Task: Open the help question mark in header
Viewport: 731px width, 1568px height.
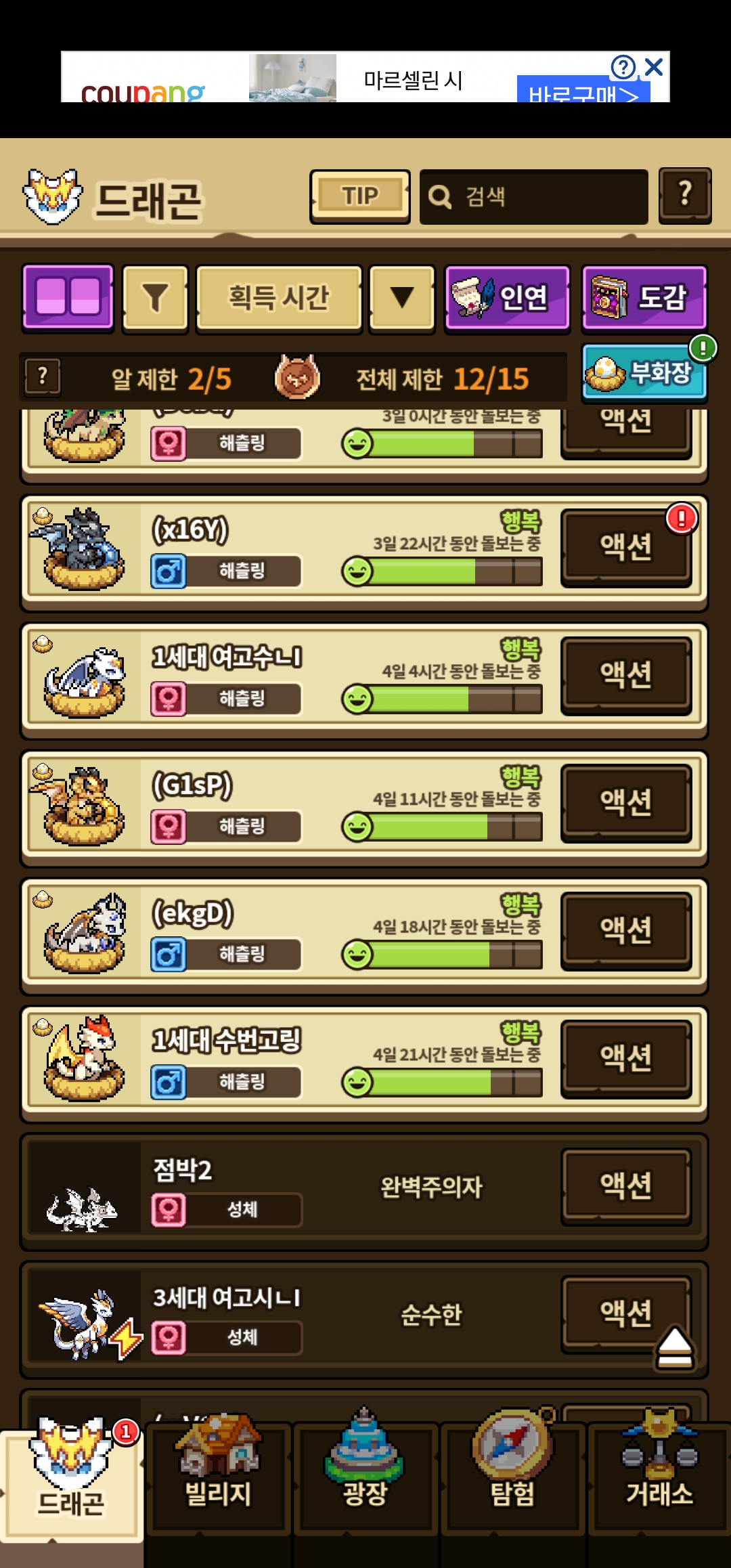Action: click(684, 196)
